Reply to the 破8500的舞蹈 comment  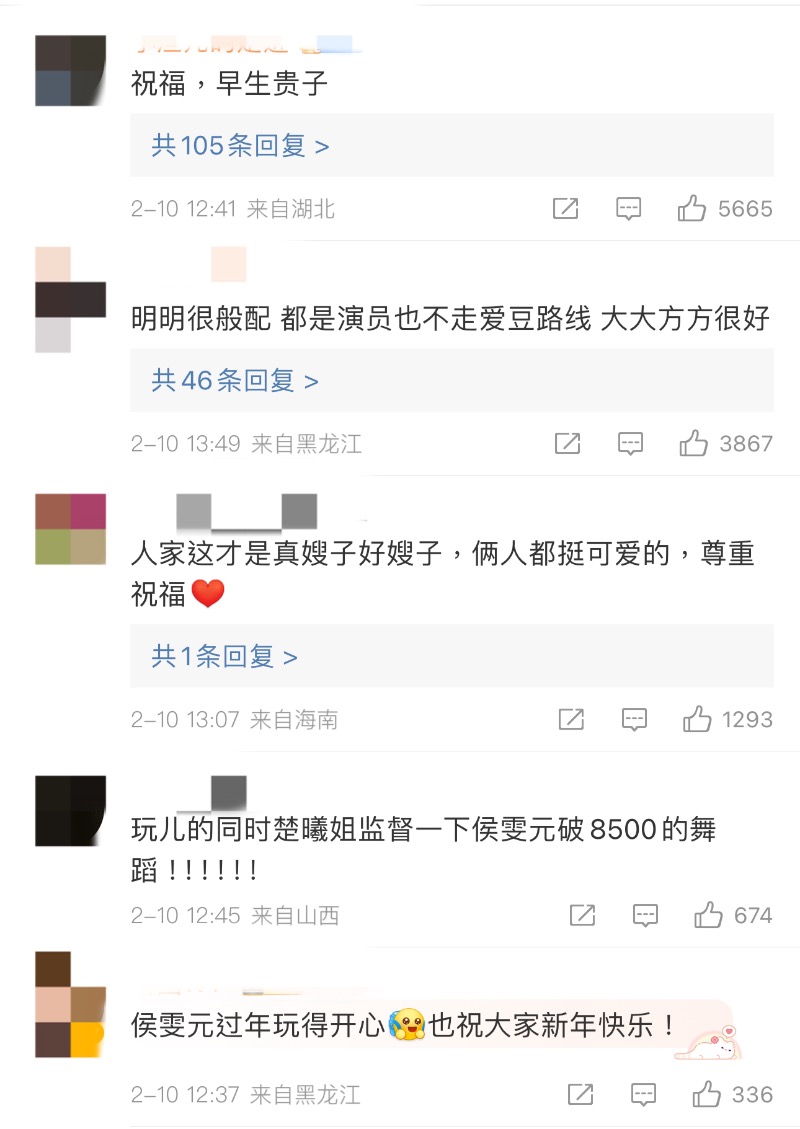(646, 915)
